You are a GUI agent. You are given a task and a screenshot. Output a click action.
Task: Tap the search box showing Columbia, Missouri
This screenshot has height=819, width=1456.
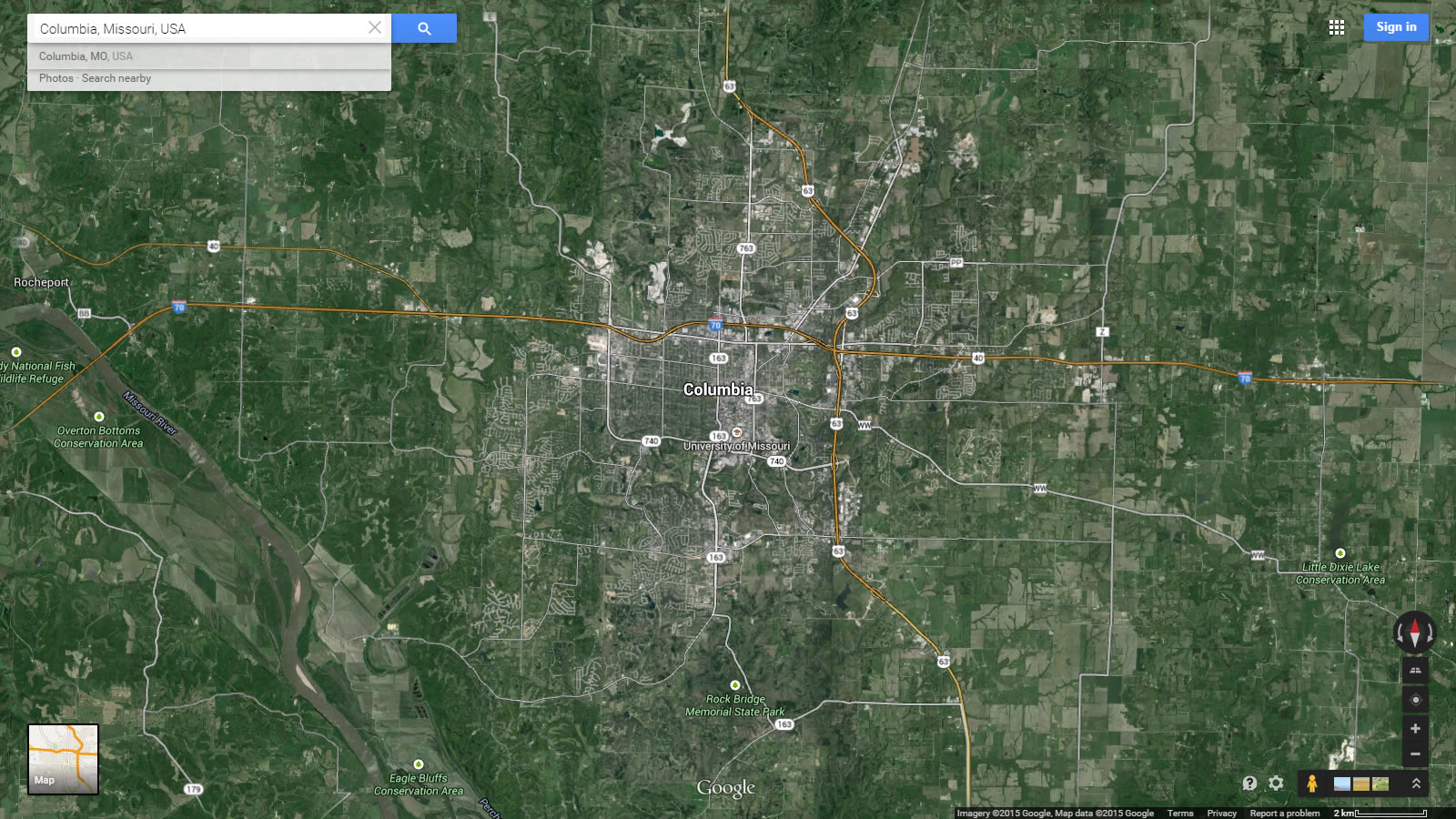(x=196, y=28)
